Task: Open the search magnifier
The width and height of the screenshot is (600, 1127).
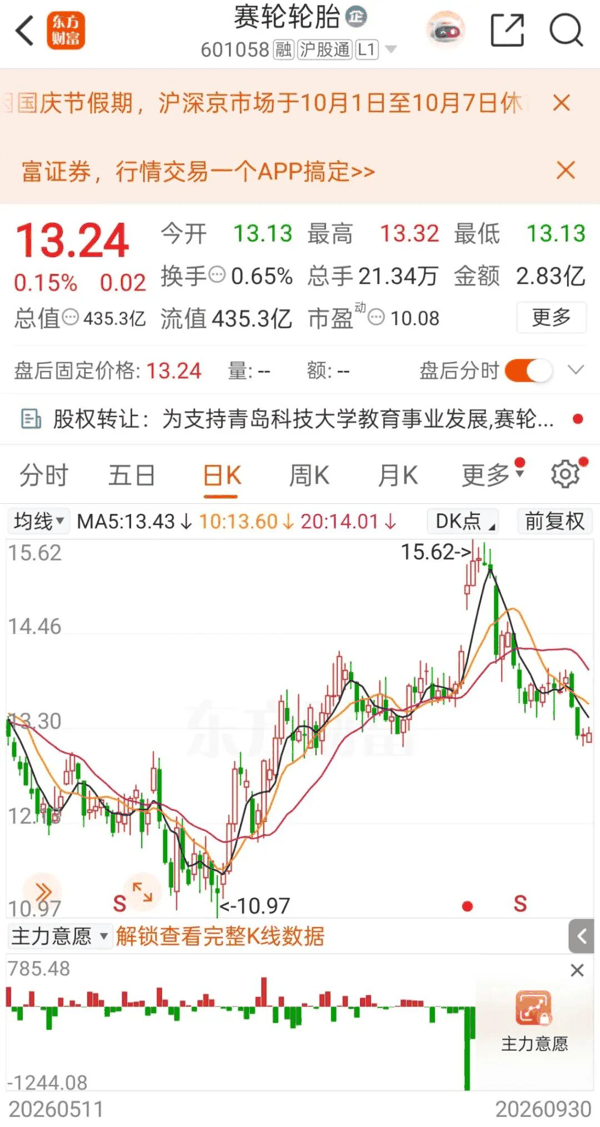Action: coord(566,31)
